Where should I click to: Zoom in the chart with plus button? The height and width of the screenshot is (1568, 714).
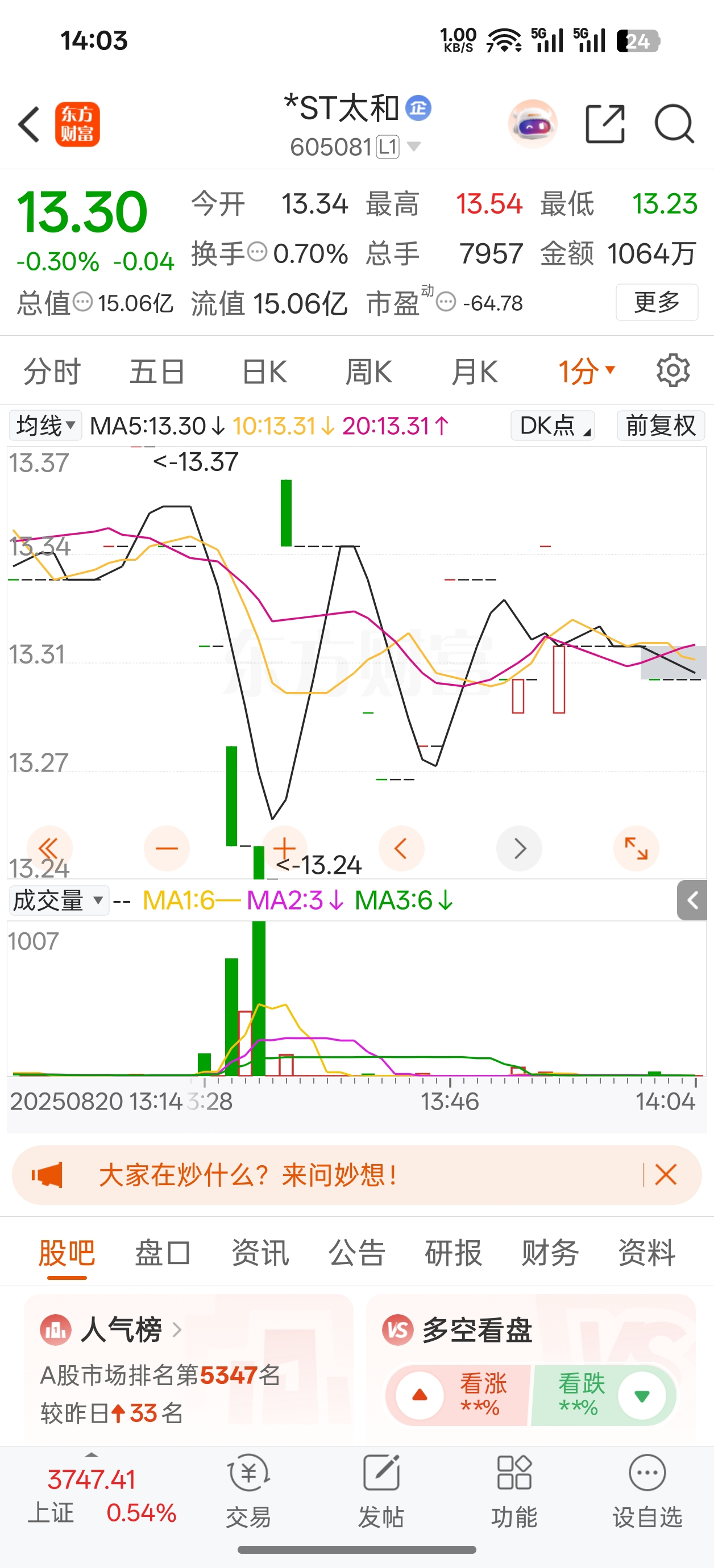[284, 848]
